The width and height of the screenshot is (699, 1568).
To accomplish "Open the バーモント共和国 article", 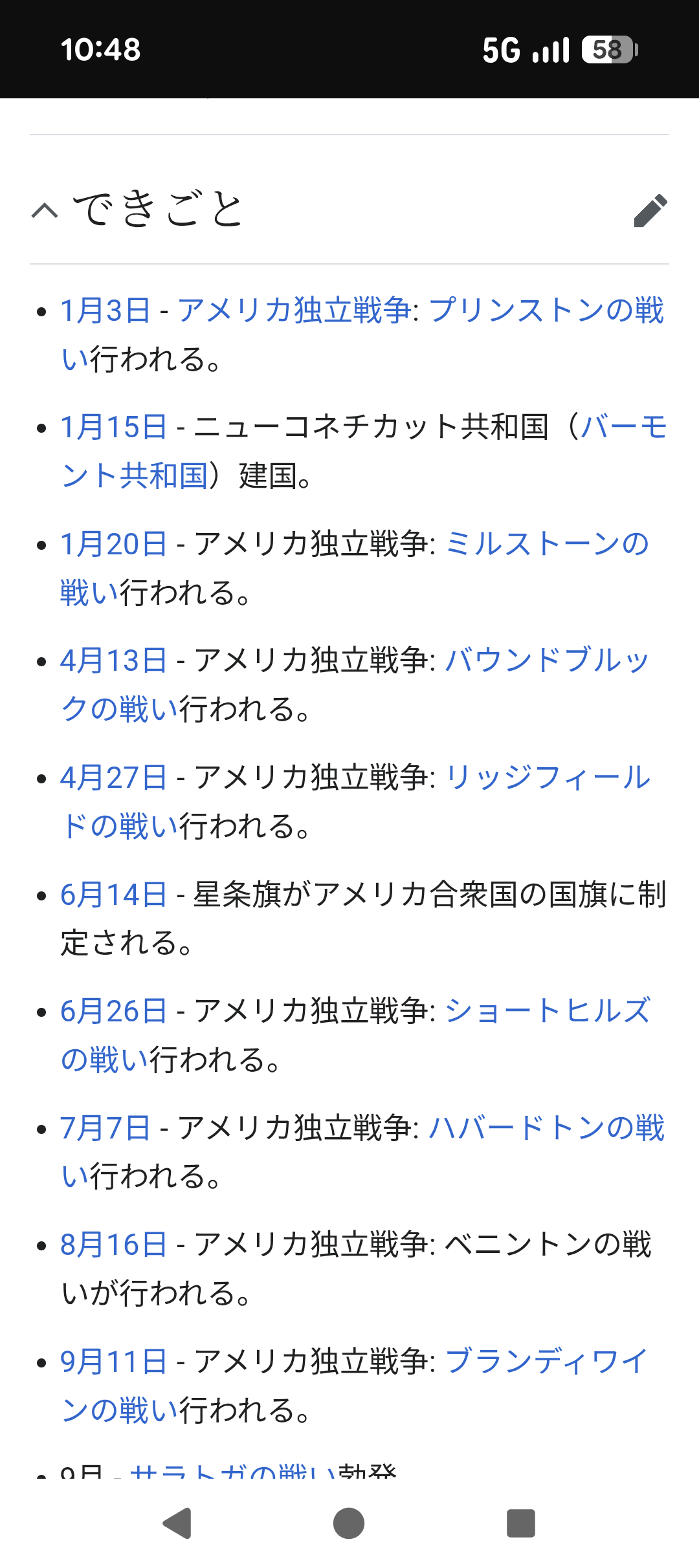I will coord(134,476).
